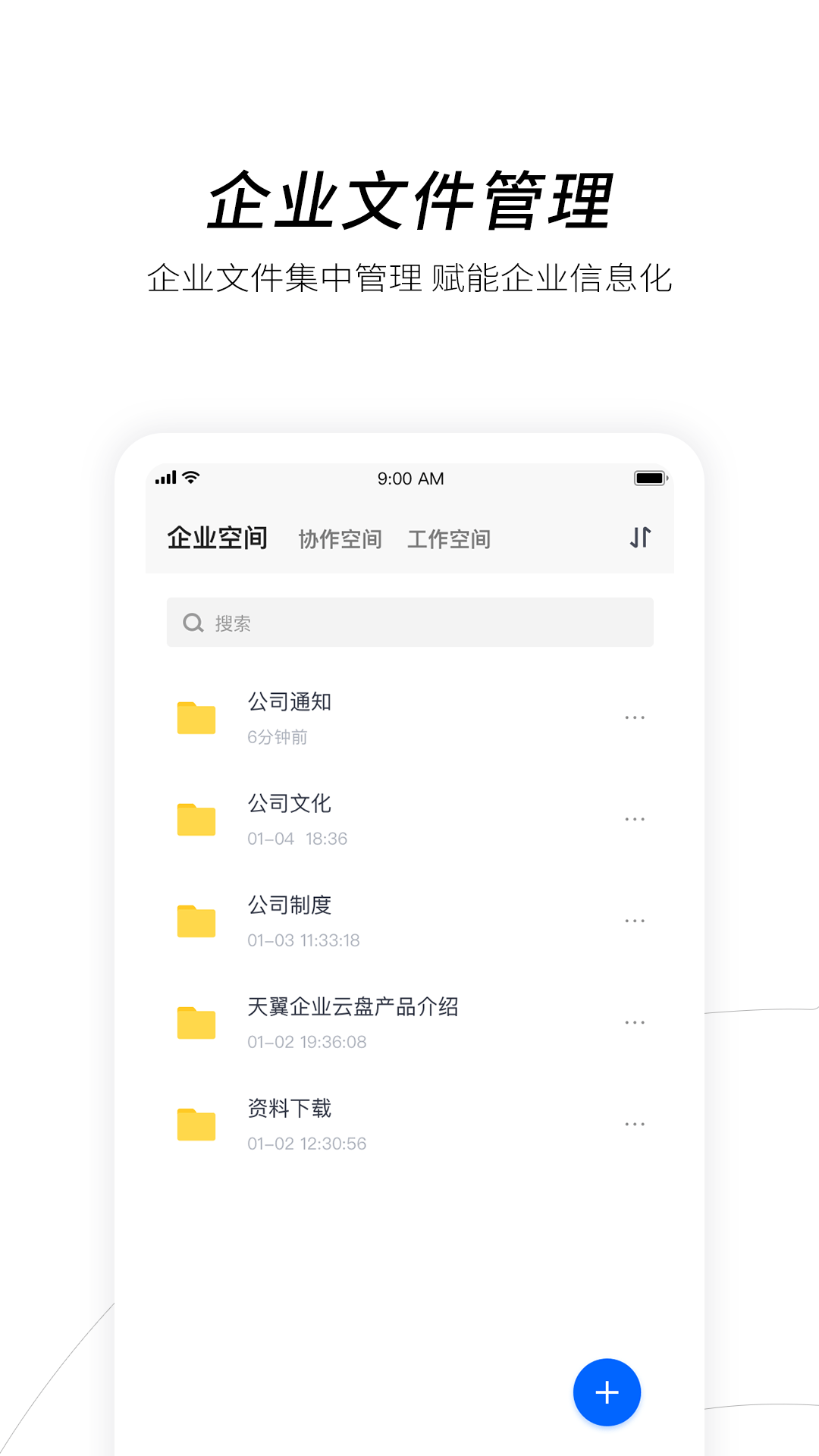Screen dimensions: 819x1456
Task: Click the 搜索 search input field
Action: click(x=409, y=622)
